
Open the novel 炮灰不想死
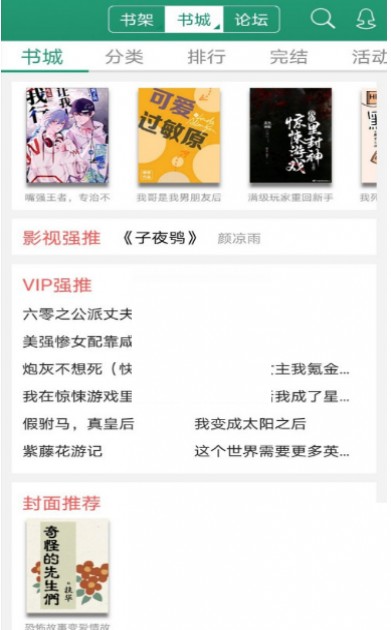[77, 369]
